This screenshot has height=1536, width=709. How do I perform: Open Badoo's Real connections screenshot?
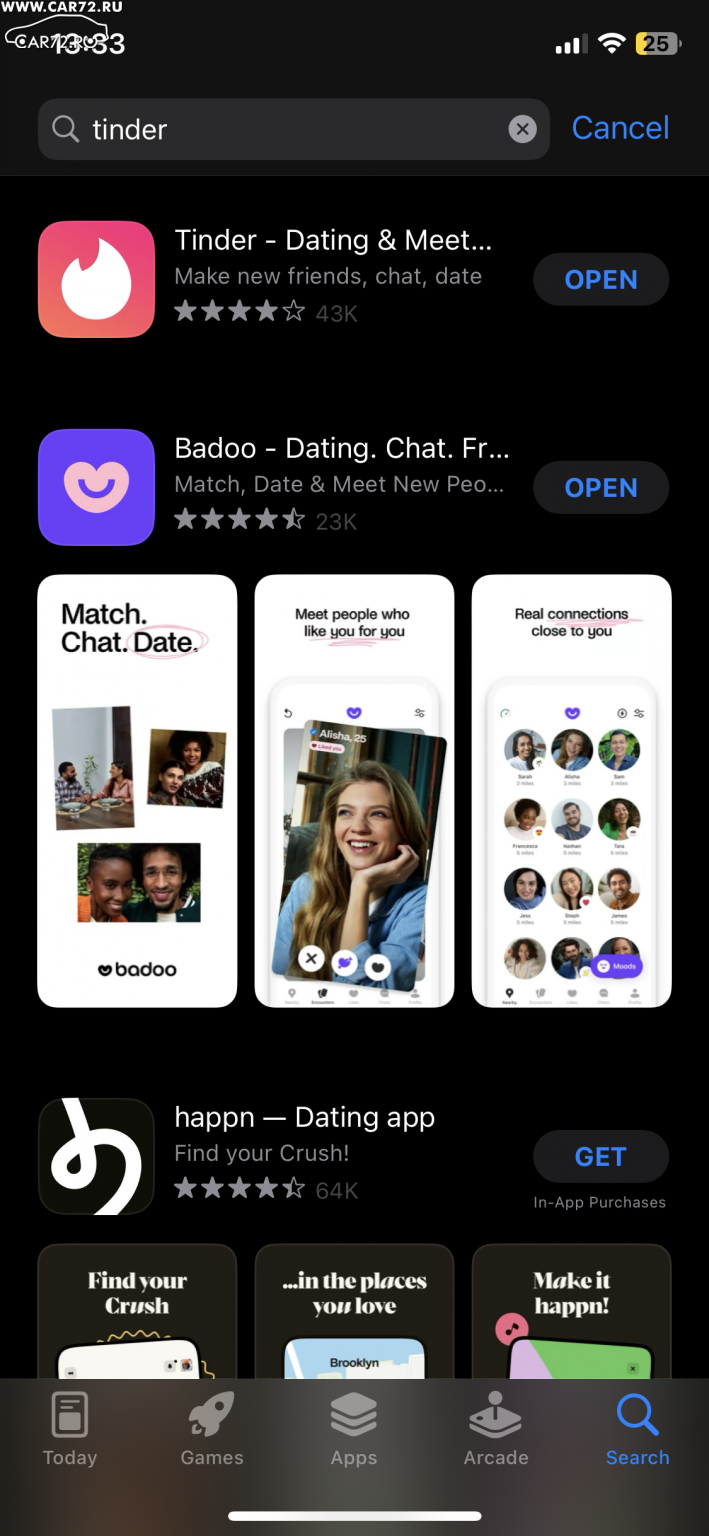(571, 791)
